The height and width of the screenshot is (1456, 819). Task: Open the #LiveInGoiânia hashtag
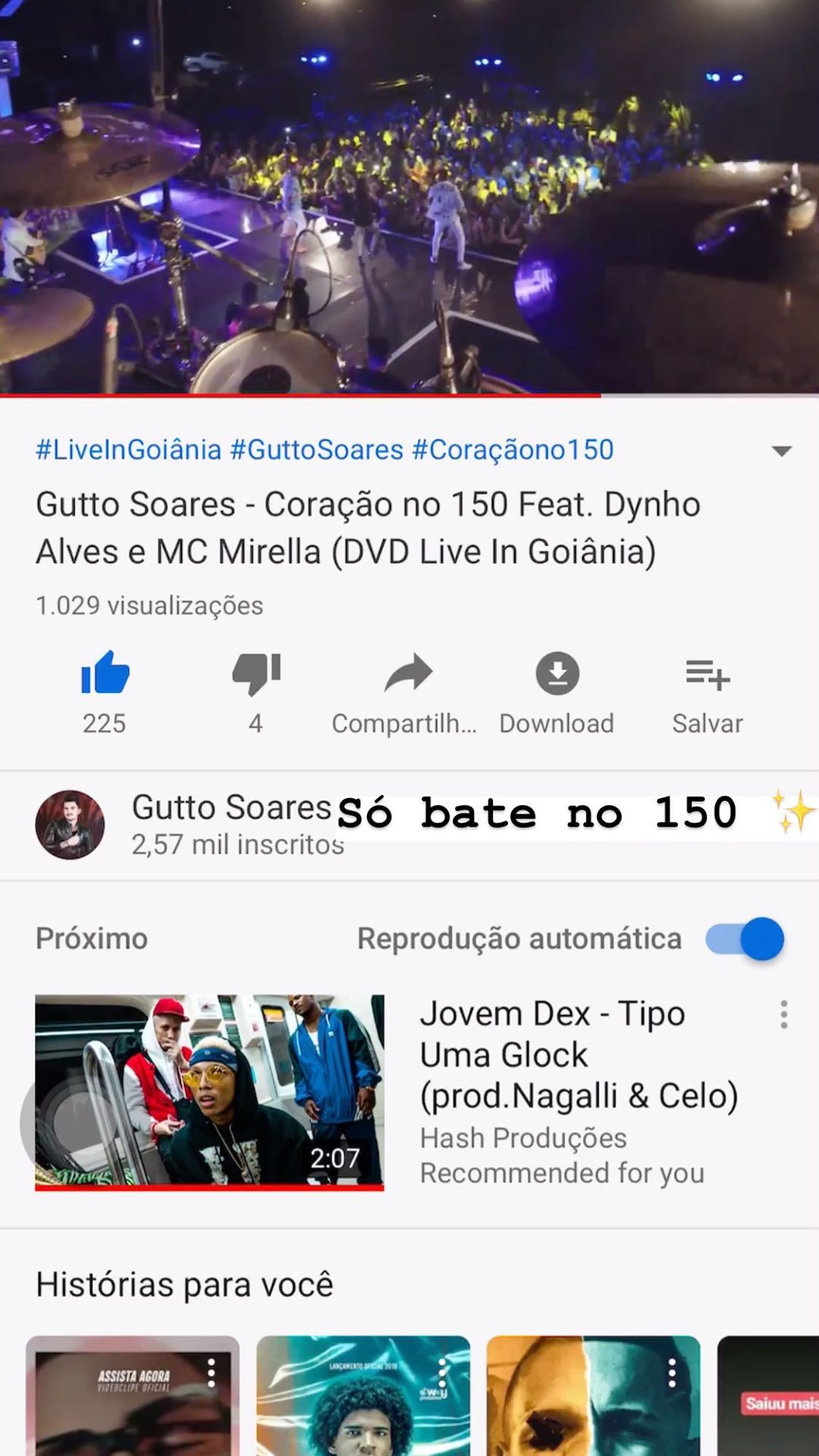(x=128, y=450)
